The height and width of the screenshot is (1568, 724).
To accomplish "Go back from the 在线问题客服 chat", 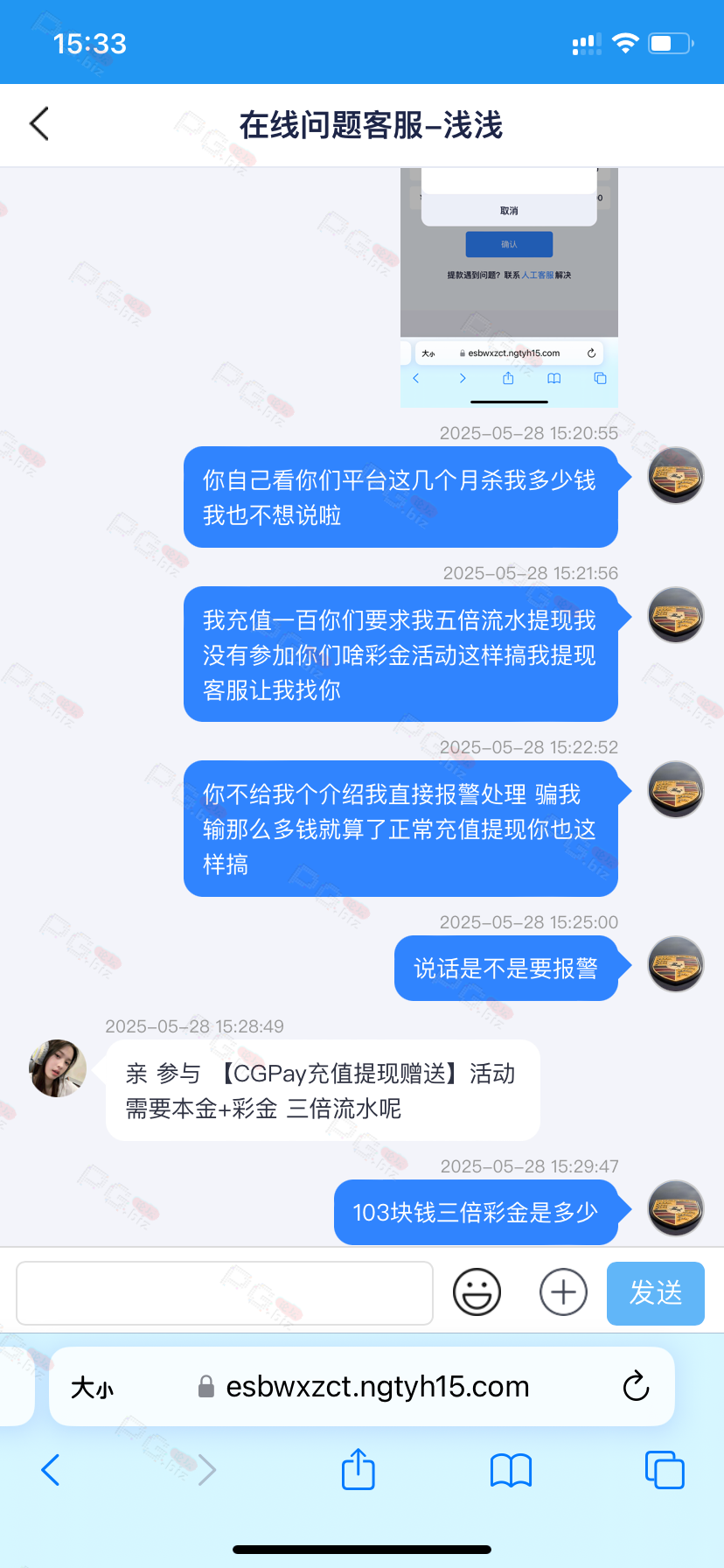I will pyautogui.click(x=39, y=124).
